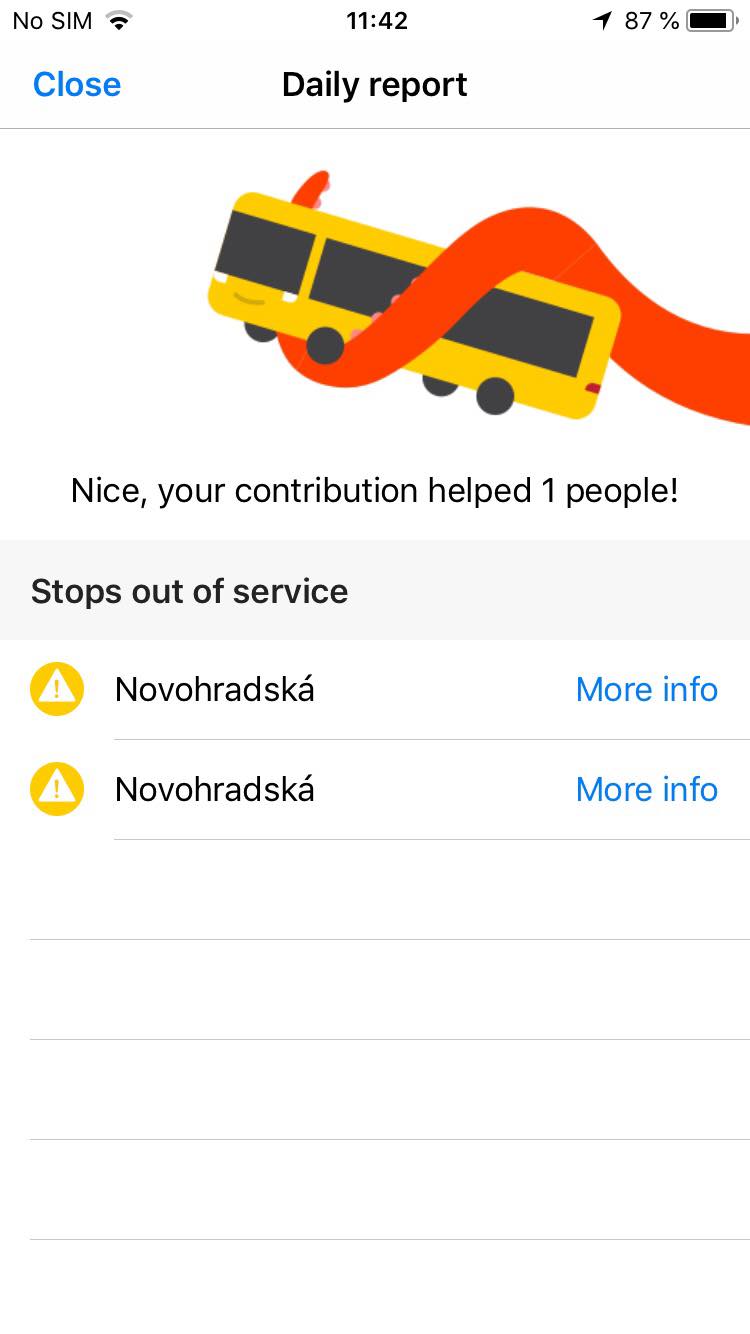
Task: Close the Daily report screen
Action: coord(77,85)
